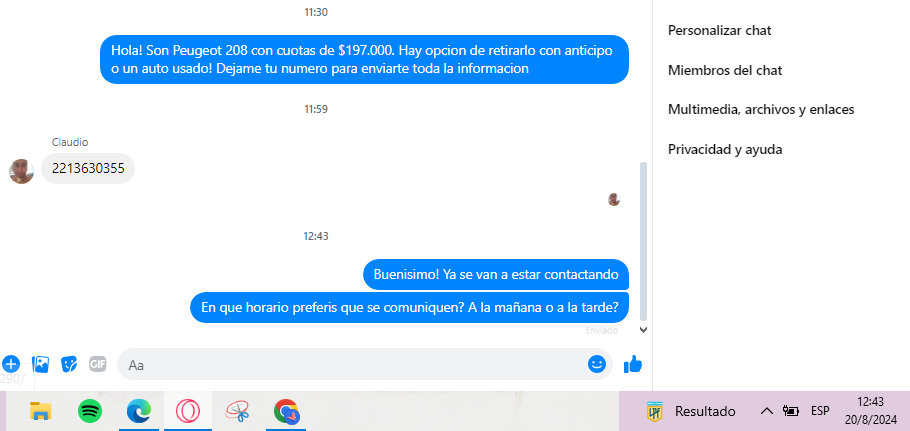Focus the Aa message input field
This screenshot has width=910, height=431.
350,365
